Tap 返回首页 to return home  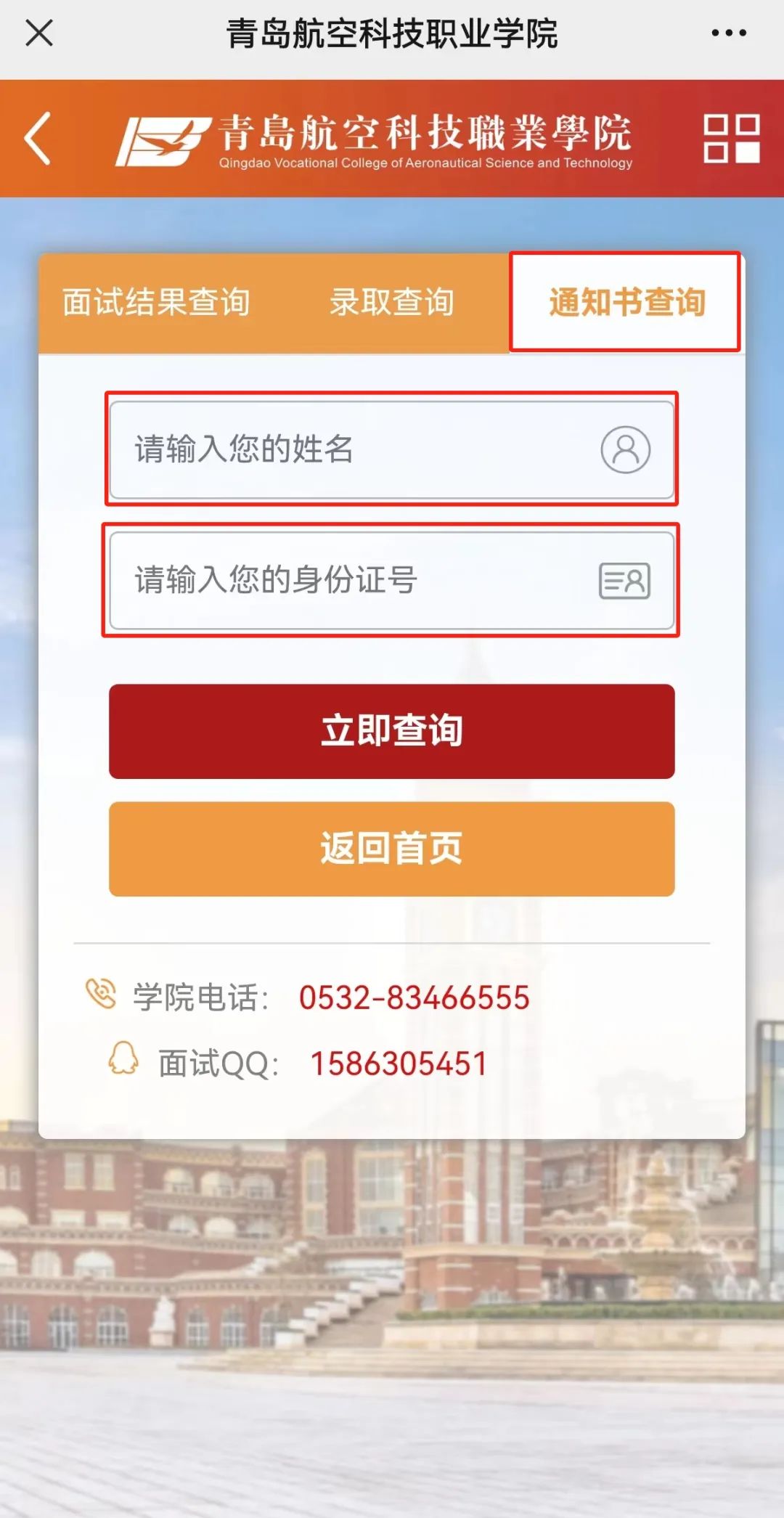point(391,849)
